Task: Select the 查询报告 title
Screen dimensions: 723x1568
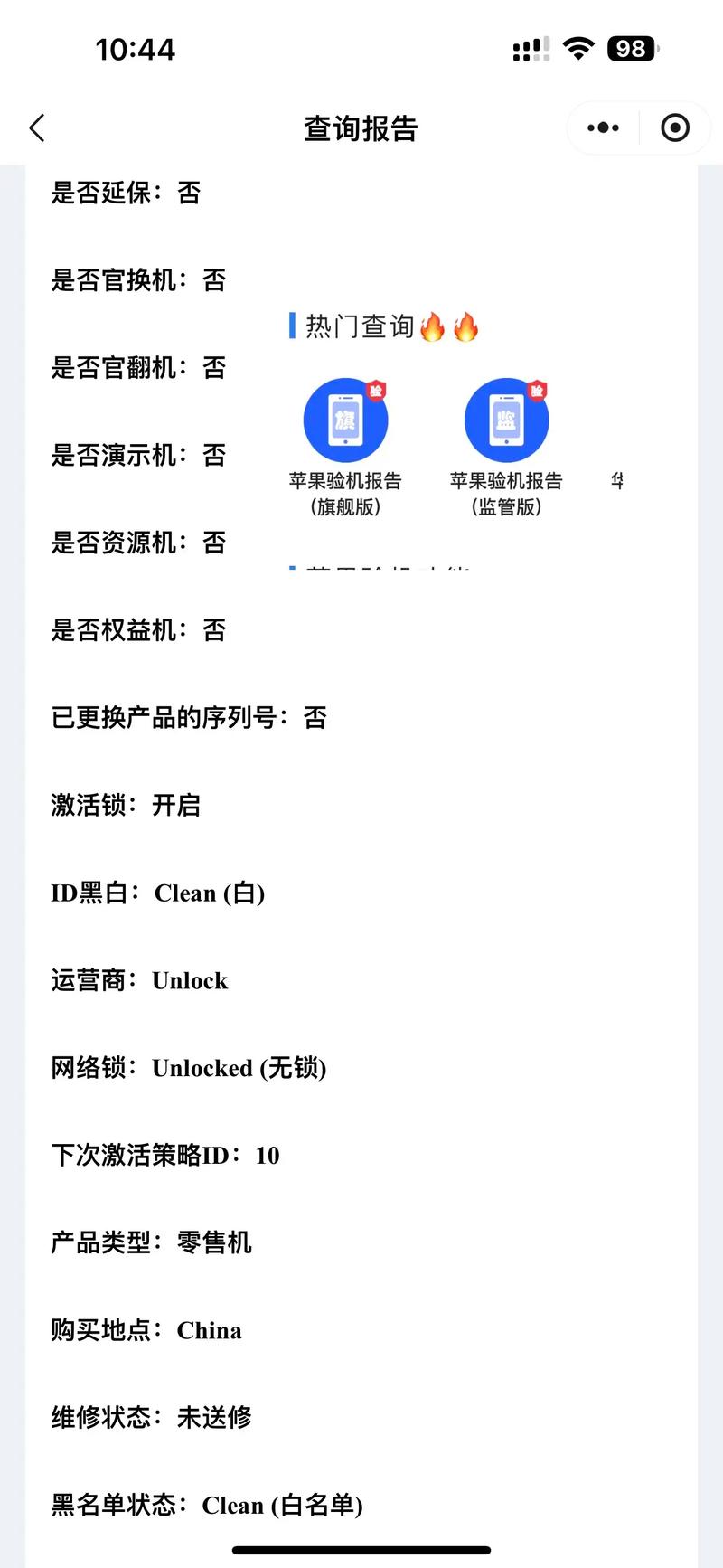Action: pos(361,129)
